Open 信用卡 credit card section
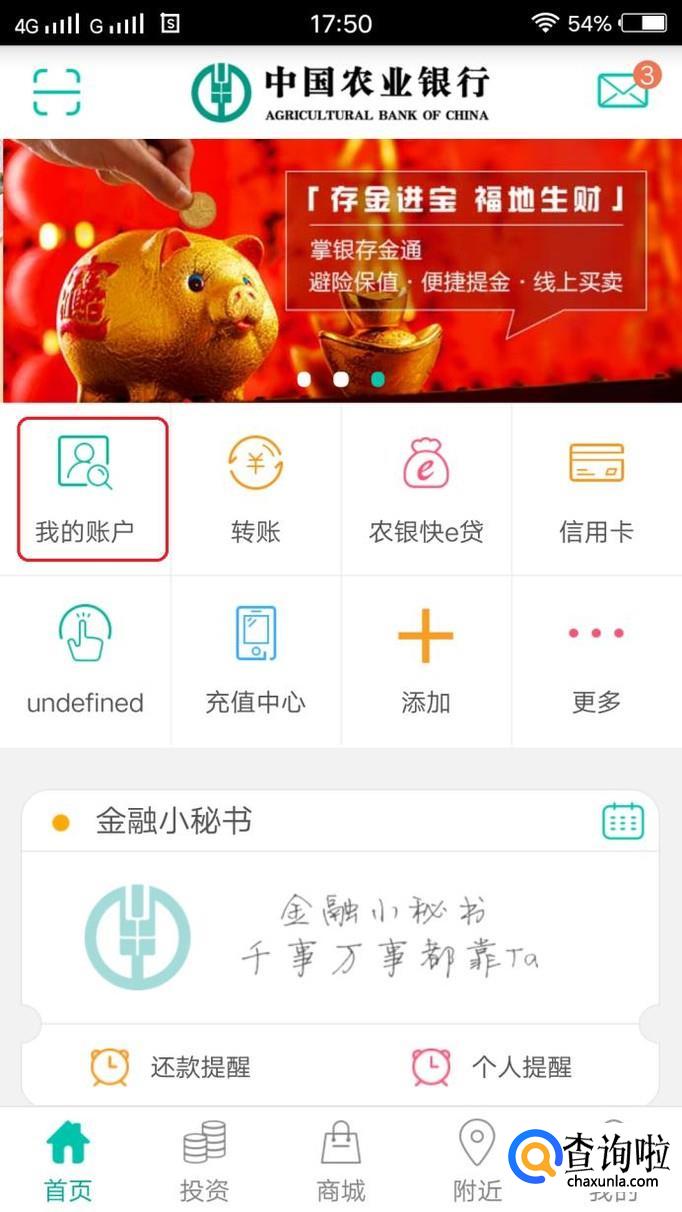This screenshot has width=682, height=1212. click(596, 489)
